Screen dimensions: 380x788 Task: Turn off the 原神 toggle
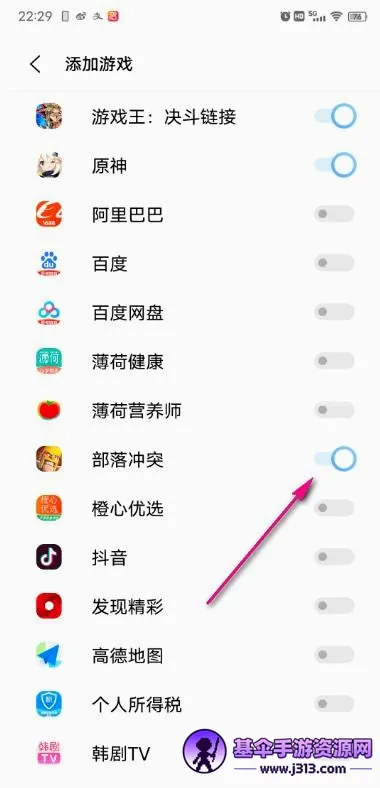point(335,165)
